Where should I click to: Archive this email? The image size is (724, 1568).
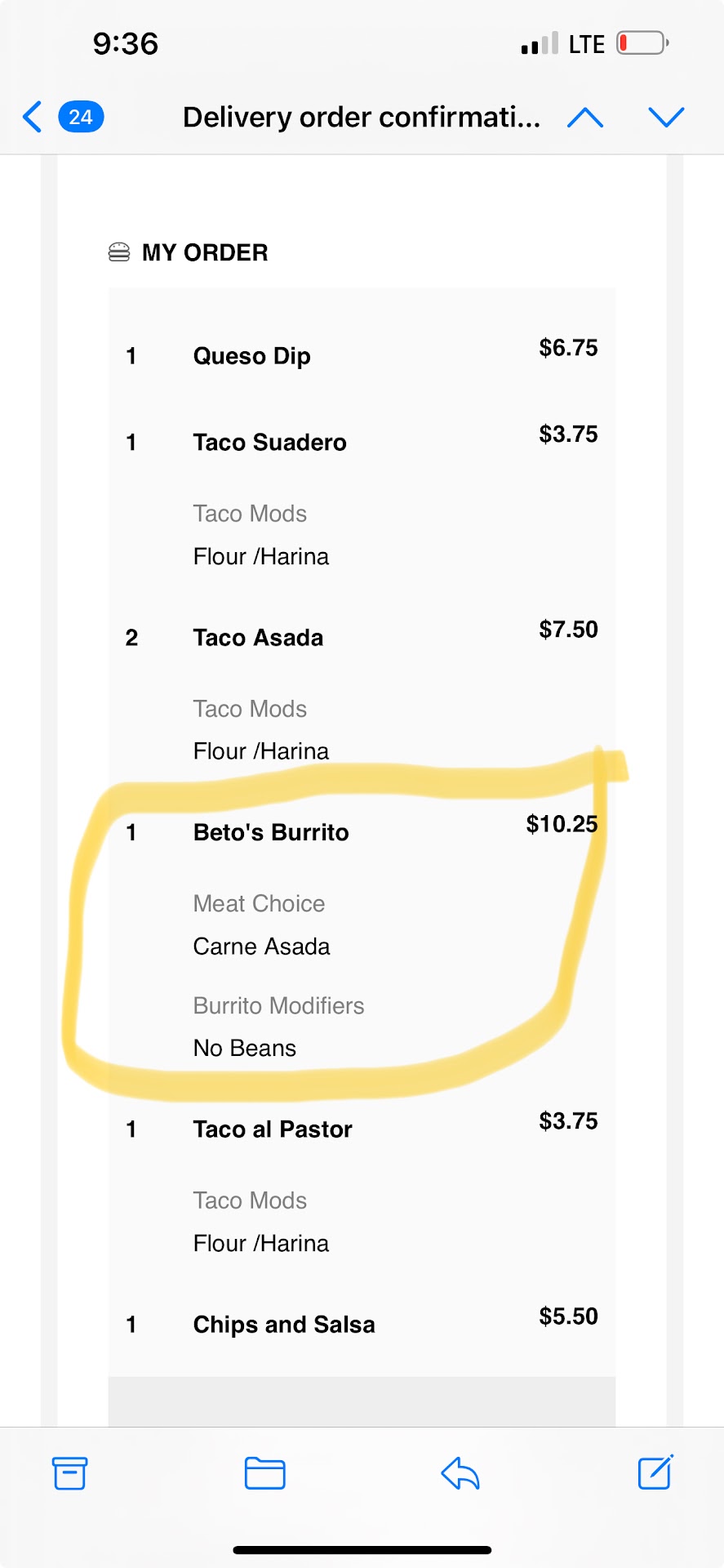pyautogui.click(x=69, y=1472)
